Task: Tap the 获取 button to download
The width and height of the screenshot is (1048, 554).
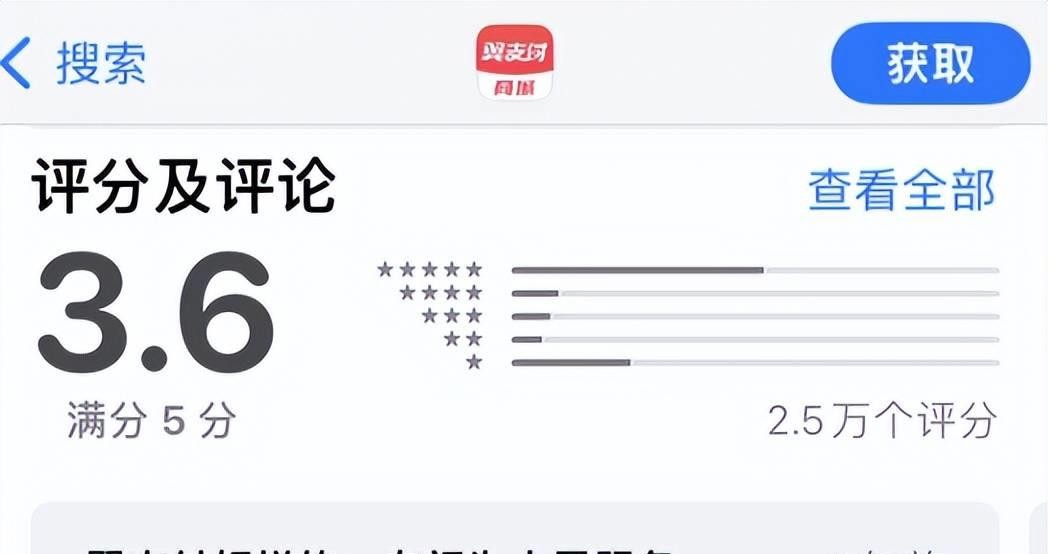Action: point(930,64)
